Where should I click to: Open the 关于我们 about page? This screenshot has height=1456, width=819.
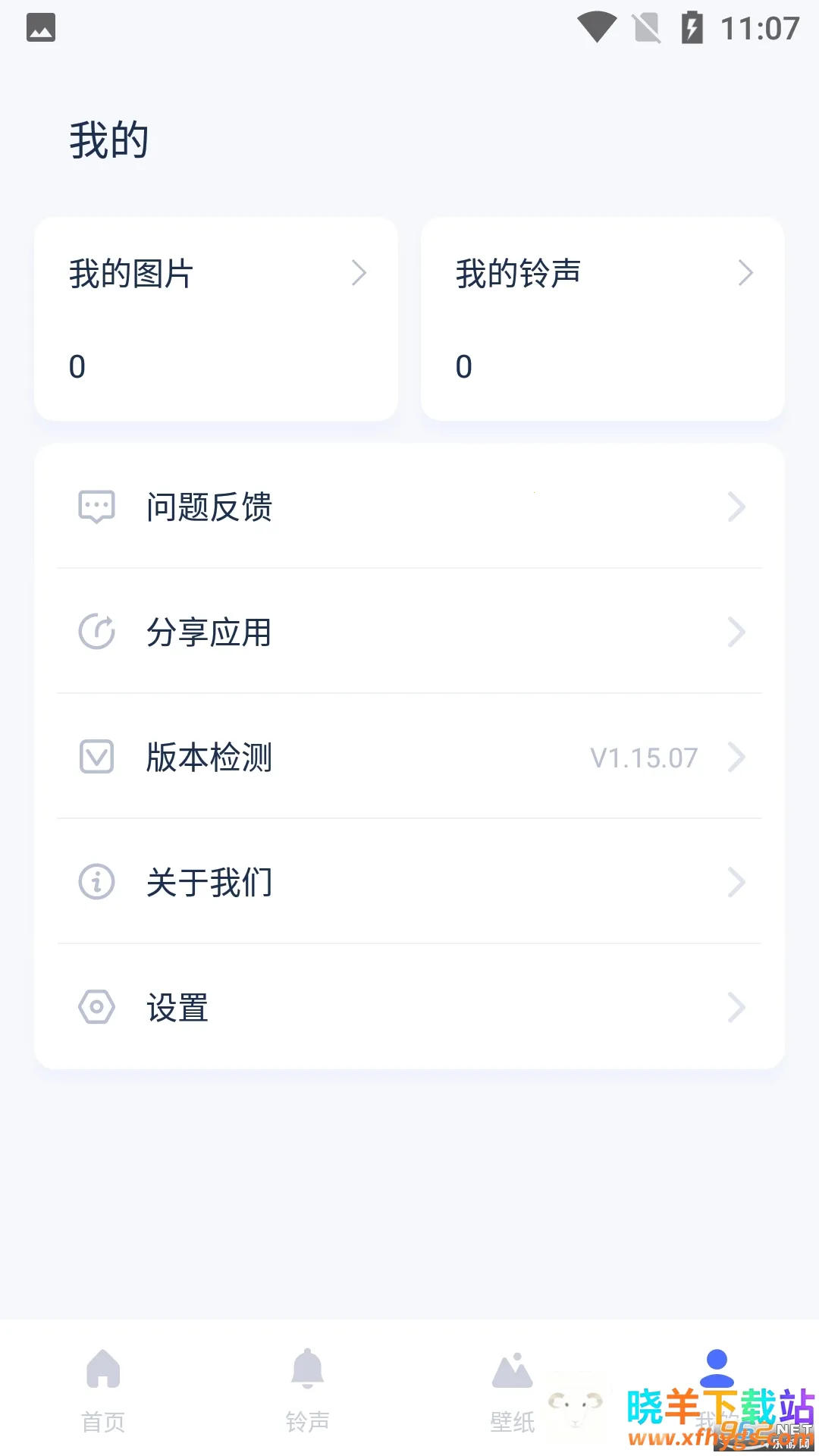pyautogui.click(x=409, y=882)
